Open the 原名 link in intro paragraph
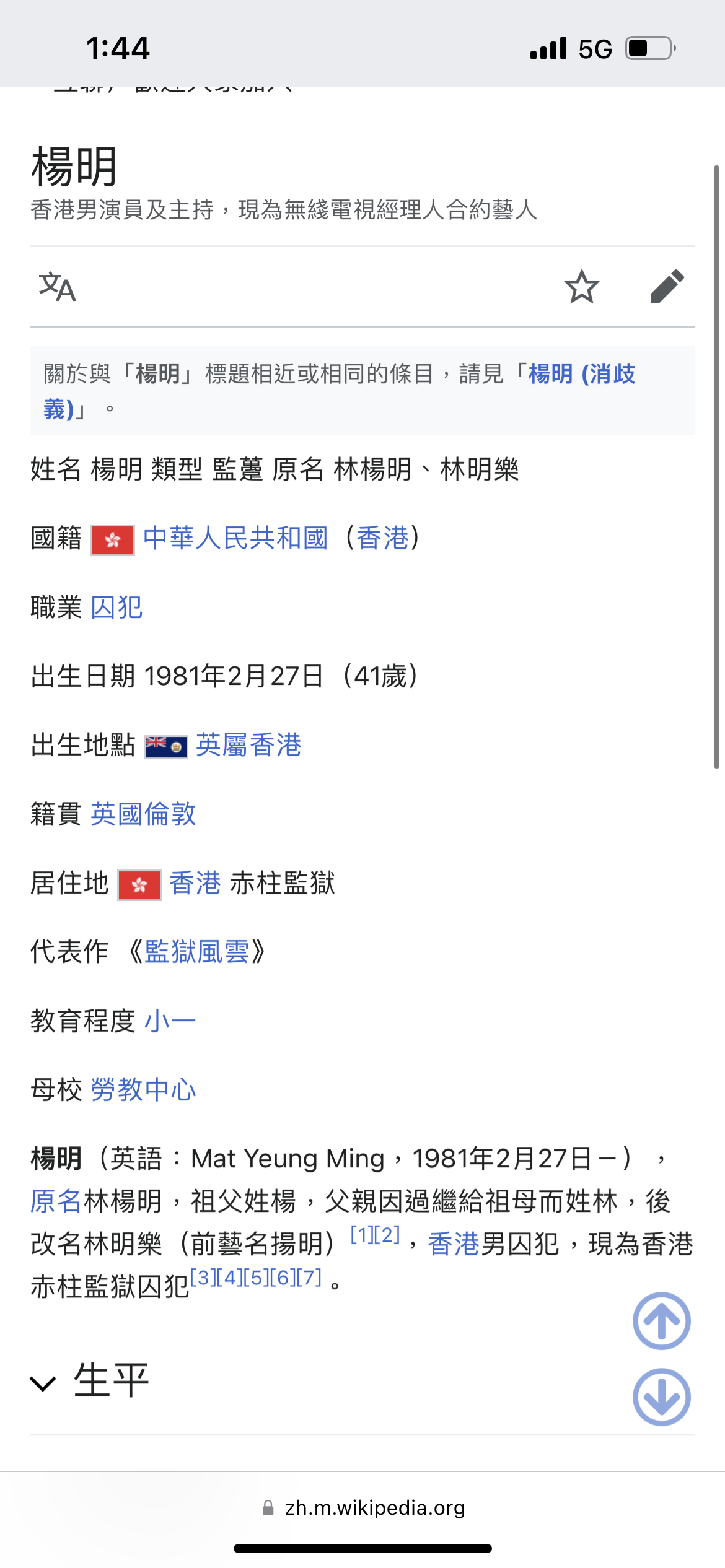 pos(56,1201)
